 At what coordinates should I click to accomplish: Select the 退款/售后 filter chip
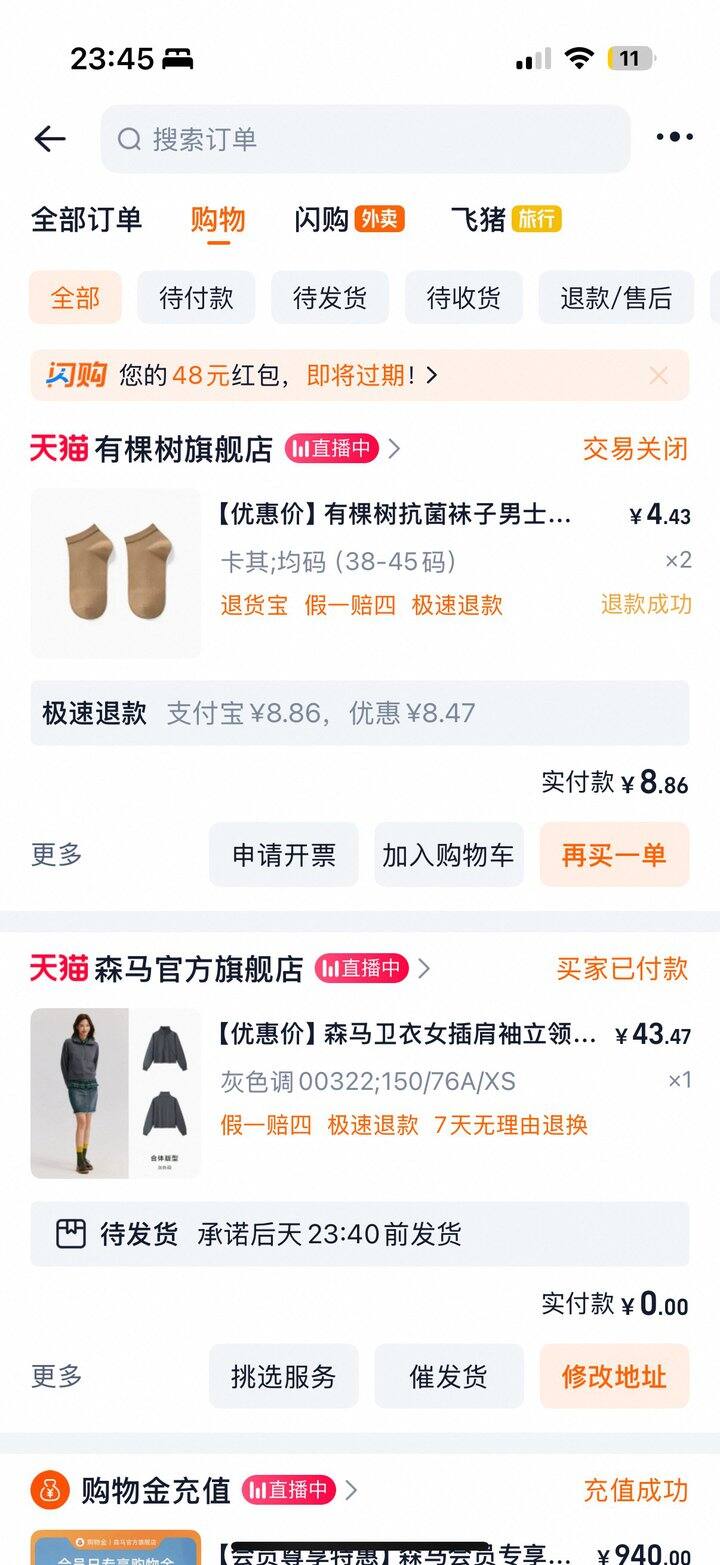coord(616,297)
